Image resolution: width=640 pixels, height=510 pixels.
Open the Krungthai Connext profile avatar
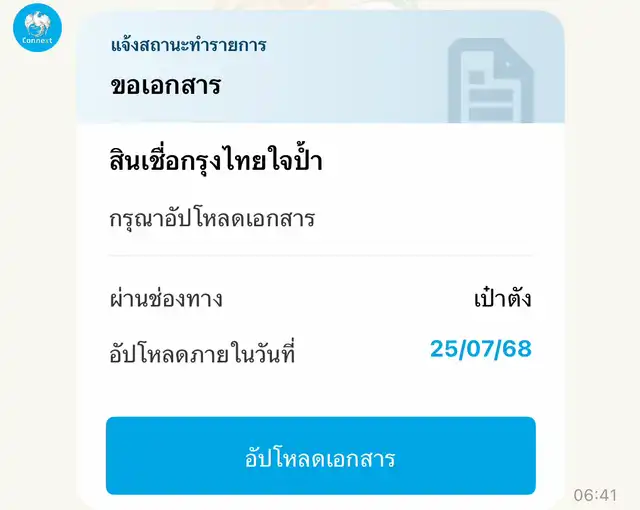pyautogui.click(x=37, y=28)
